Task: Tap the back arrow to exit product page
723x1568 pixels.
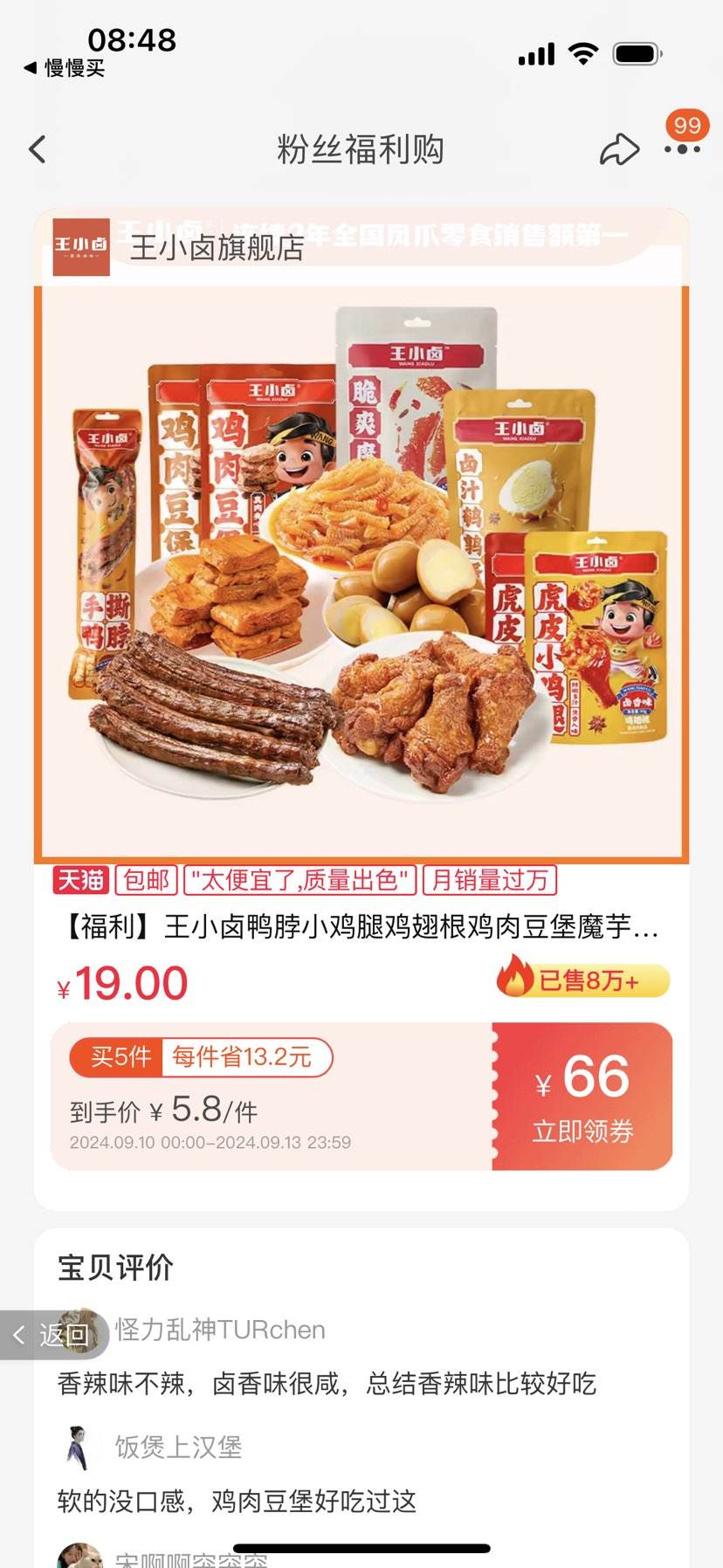Action: click(36, 149)
